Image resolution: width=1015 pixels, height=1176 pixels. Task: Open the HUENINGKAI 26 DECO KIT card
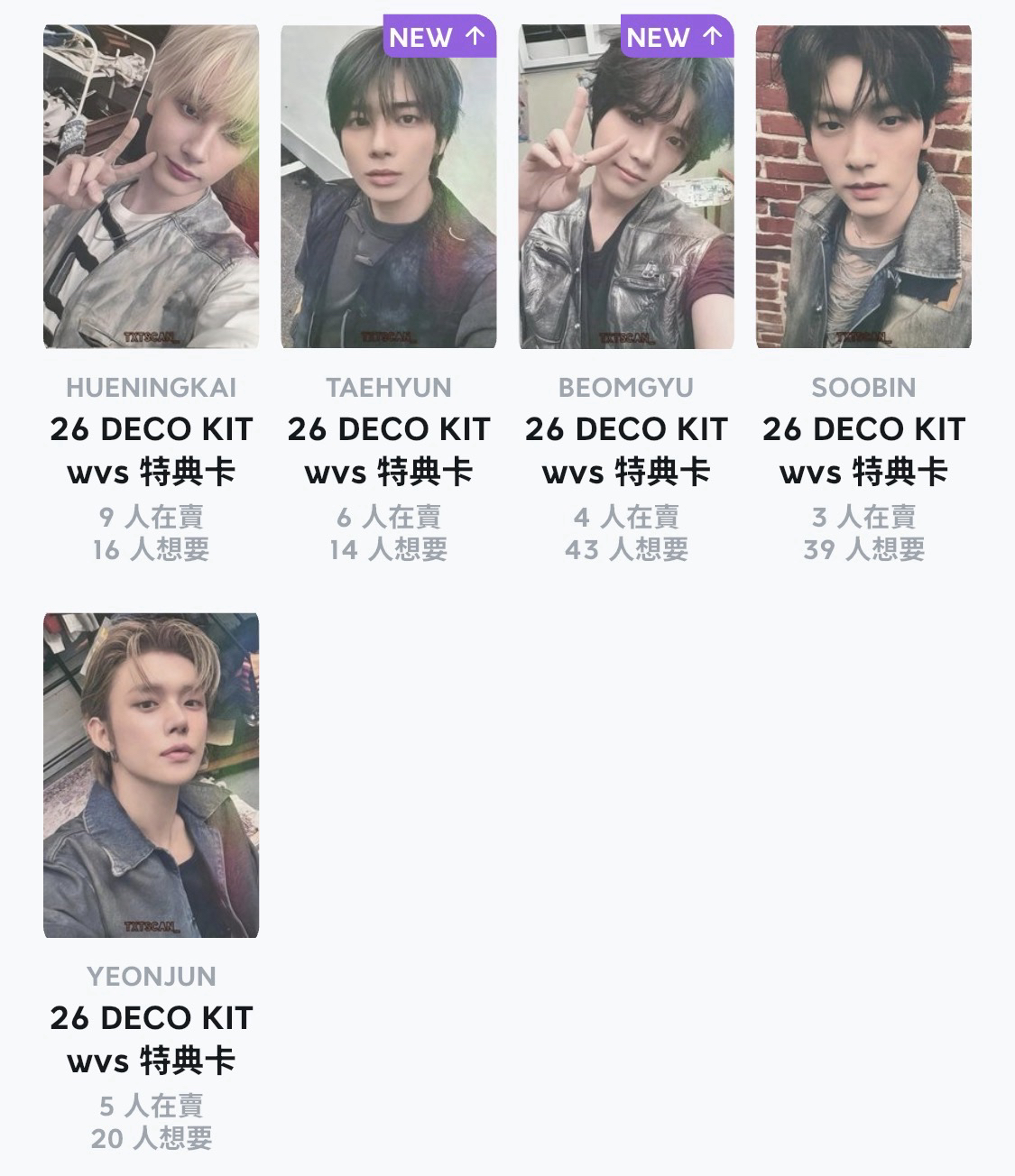152,187
